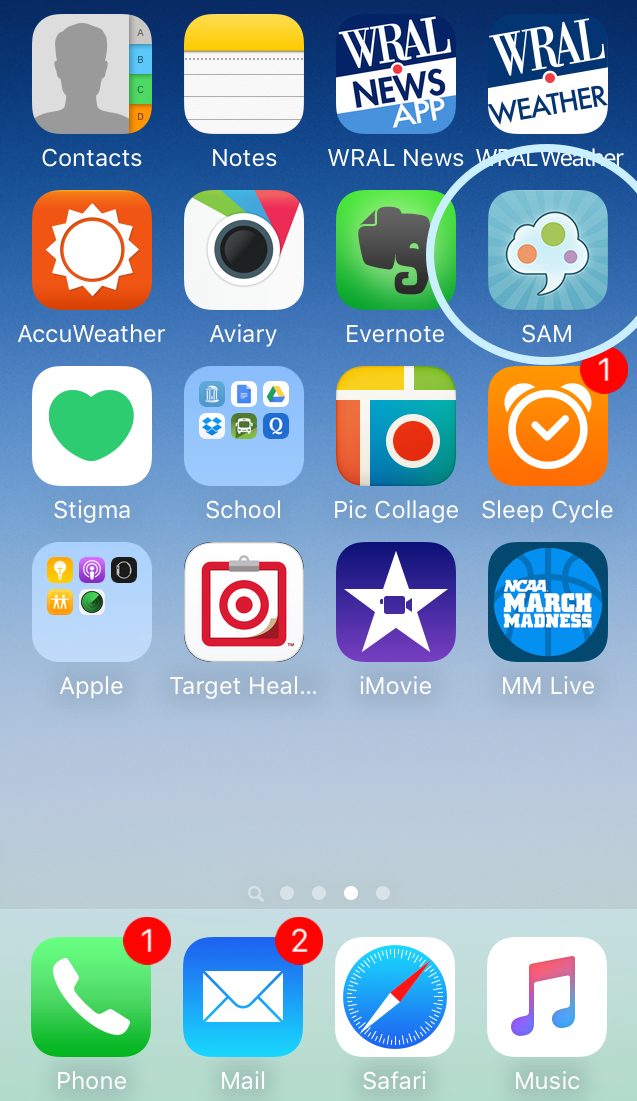Viewport: 637px width, 1101px height.
Task: Launch March Madness Live
Action: [x=548, y=602]
